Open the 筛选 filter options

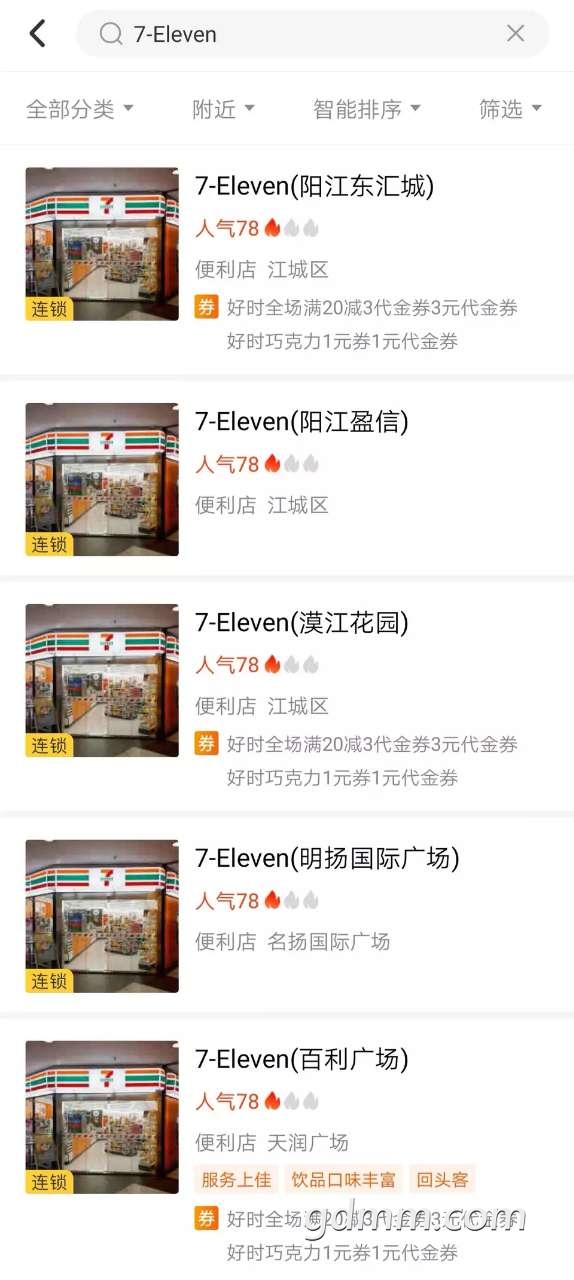tap(510, 109)
